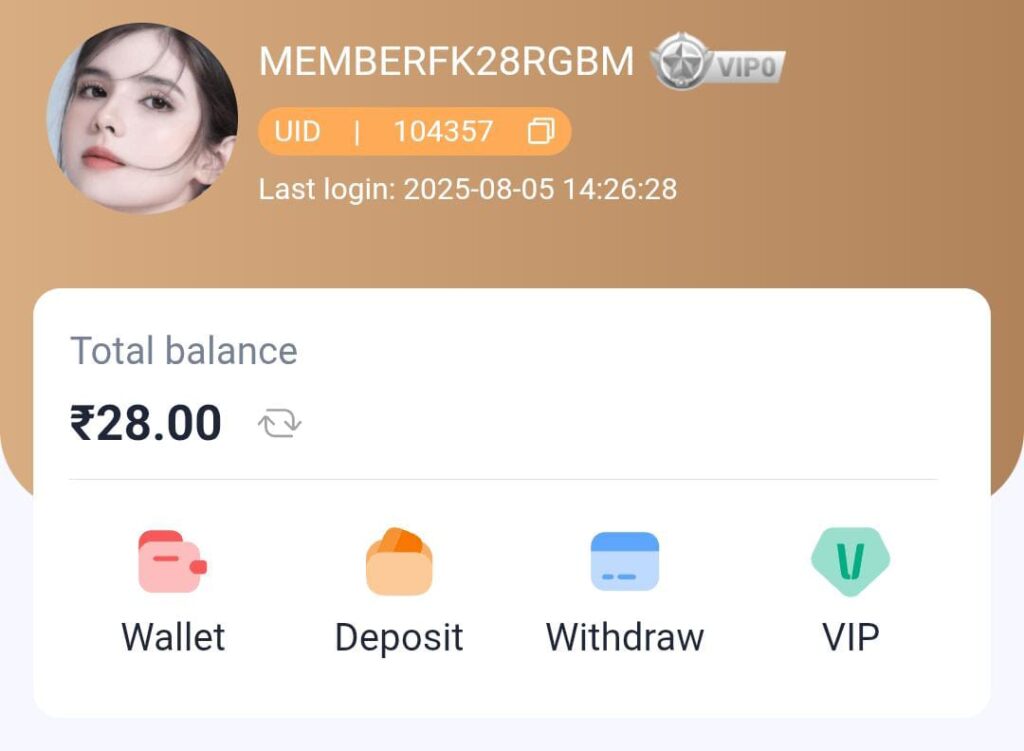Open the Wallet
The height and width of the screenshot is (751, 1024).
(173, 590)
